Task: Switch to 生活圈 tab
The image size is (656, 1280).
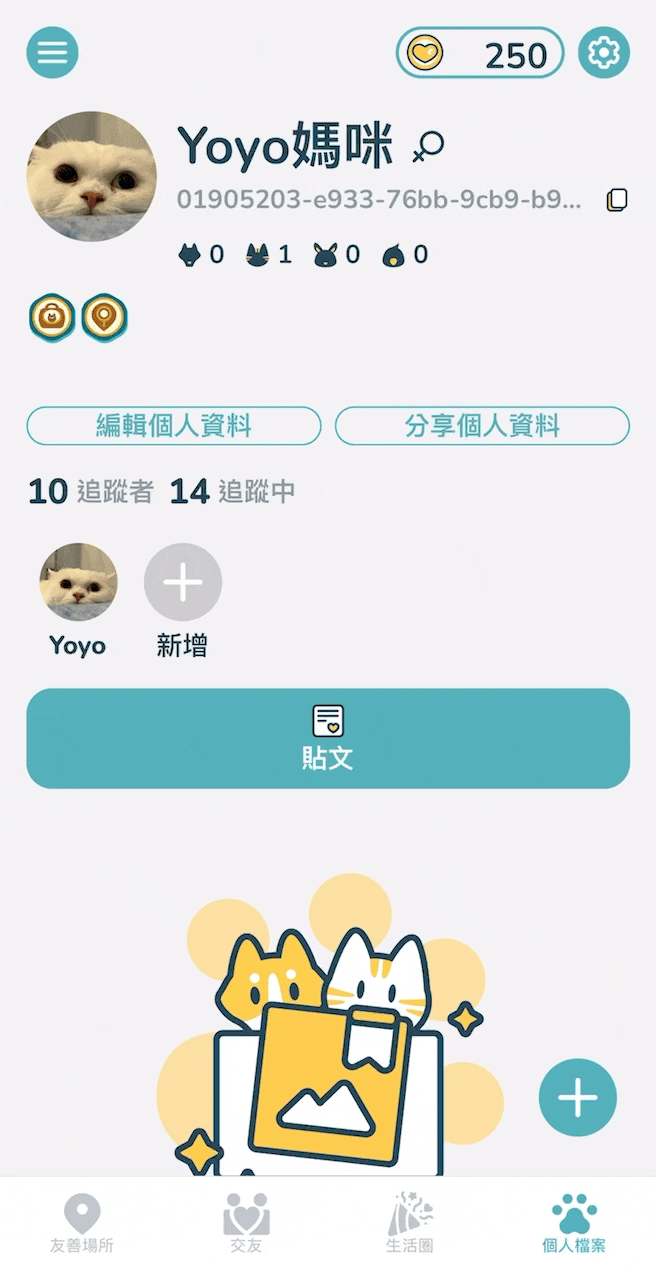Action: pyautogui.click(x=410, y=1224)
